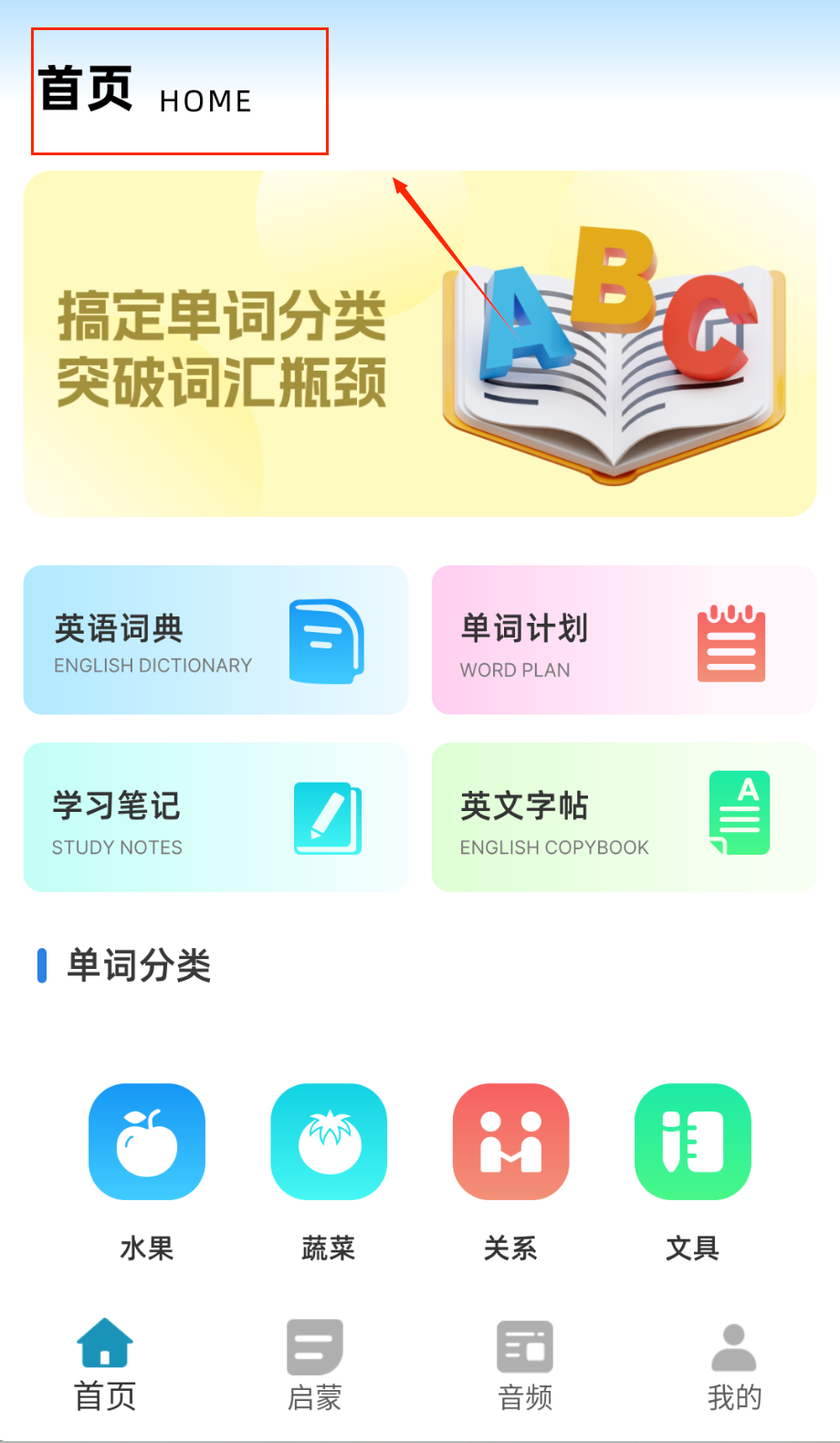Switch to the 音频 tab
The height and width of the screenshot is (1443, 840).
(x=525, y=1365)
